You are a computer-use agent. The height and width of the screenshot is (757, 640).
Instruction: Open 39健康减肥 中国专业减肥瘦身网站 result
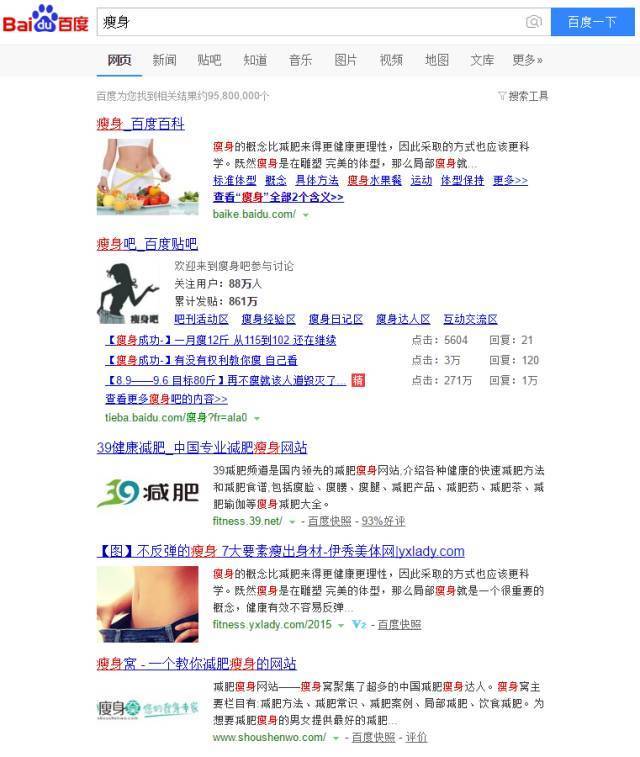201,447
